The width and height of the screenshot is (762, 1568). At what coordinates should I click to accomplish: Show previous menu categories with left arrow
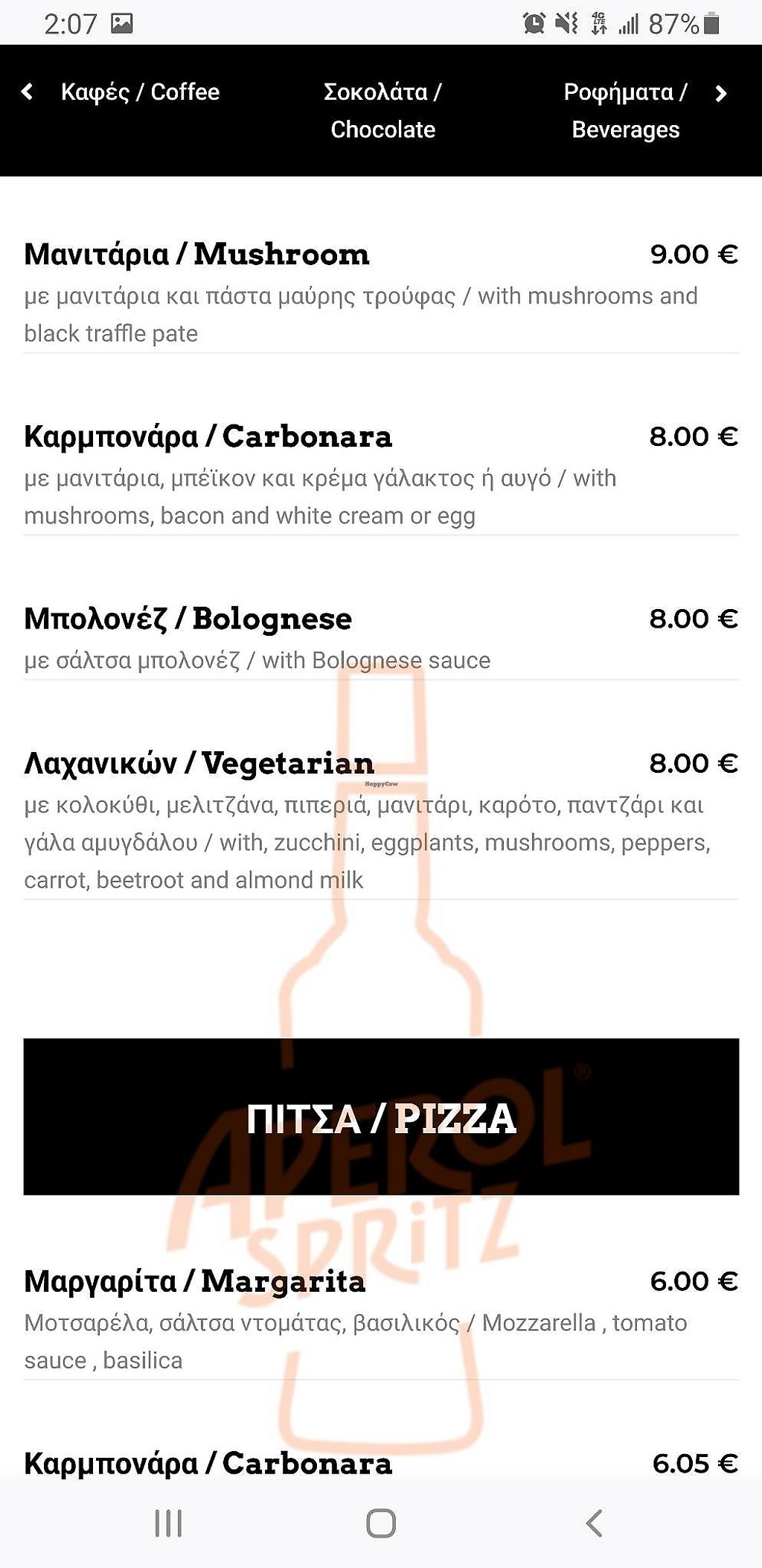coord(28,92)
